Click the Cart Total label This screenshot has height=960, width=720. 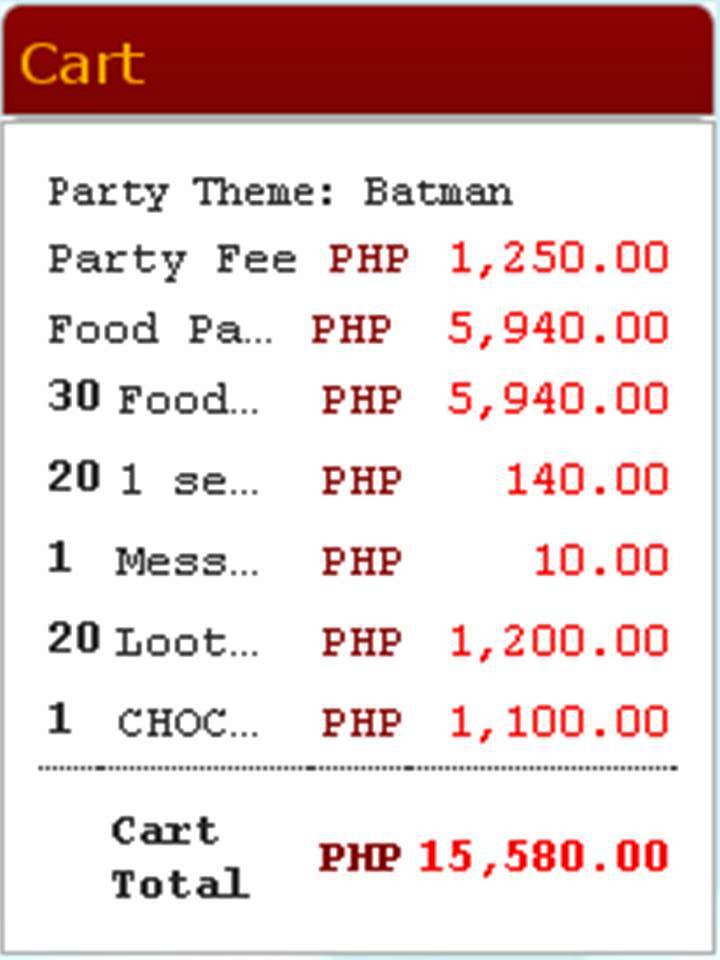(x=180, y=855)
